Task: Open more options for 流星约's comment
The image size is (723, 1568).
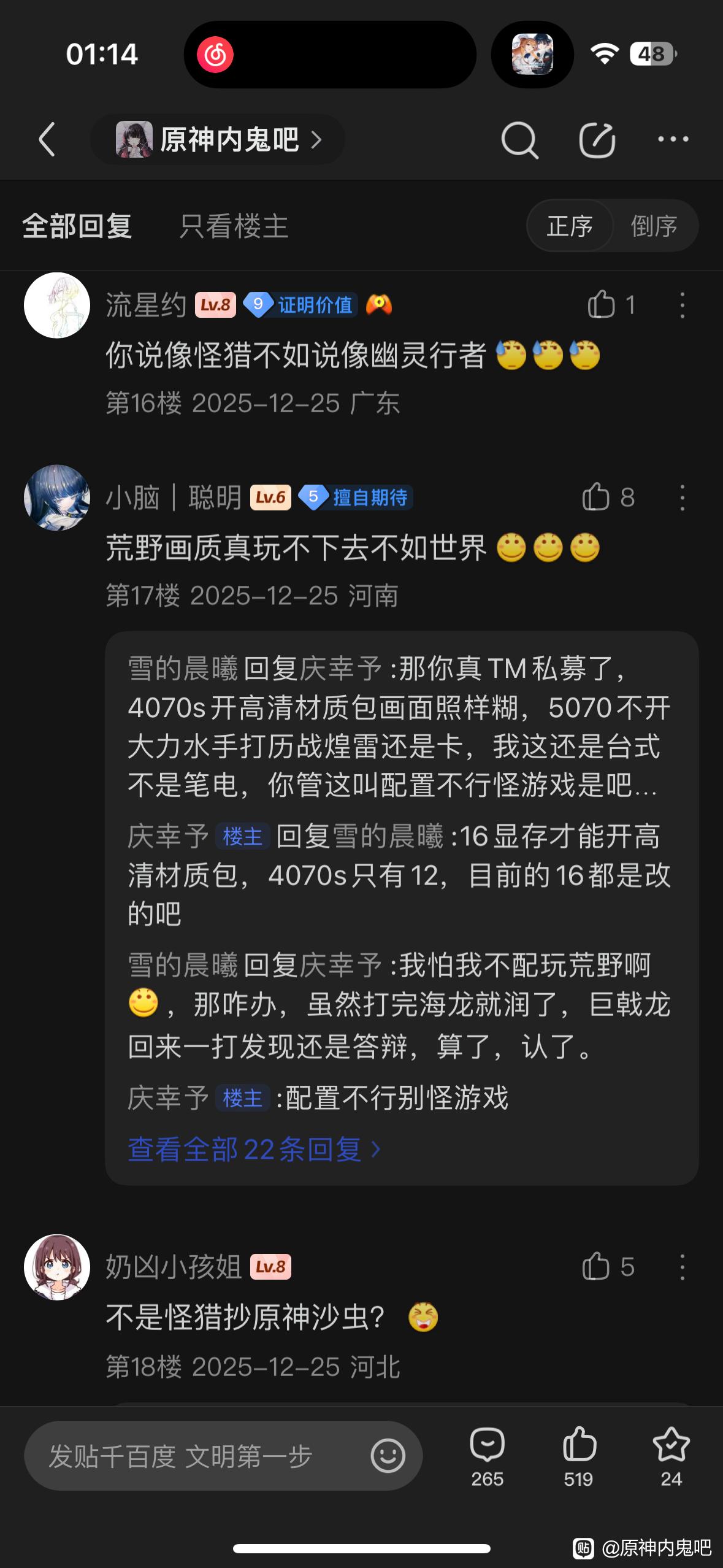Action: point(683,305)
